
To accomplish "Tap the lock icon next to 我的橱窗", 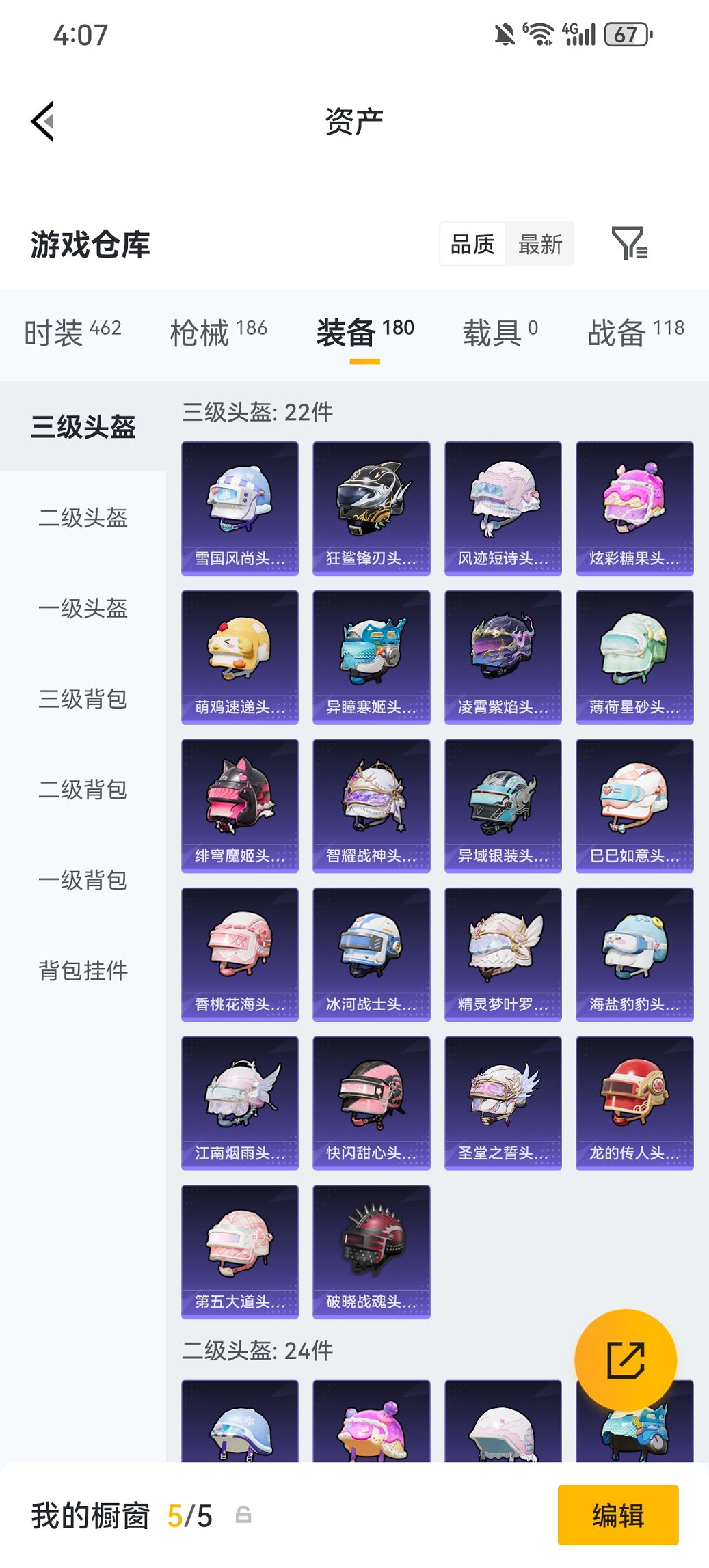I will tap(244, 1515).
